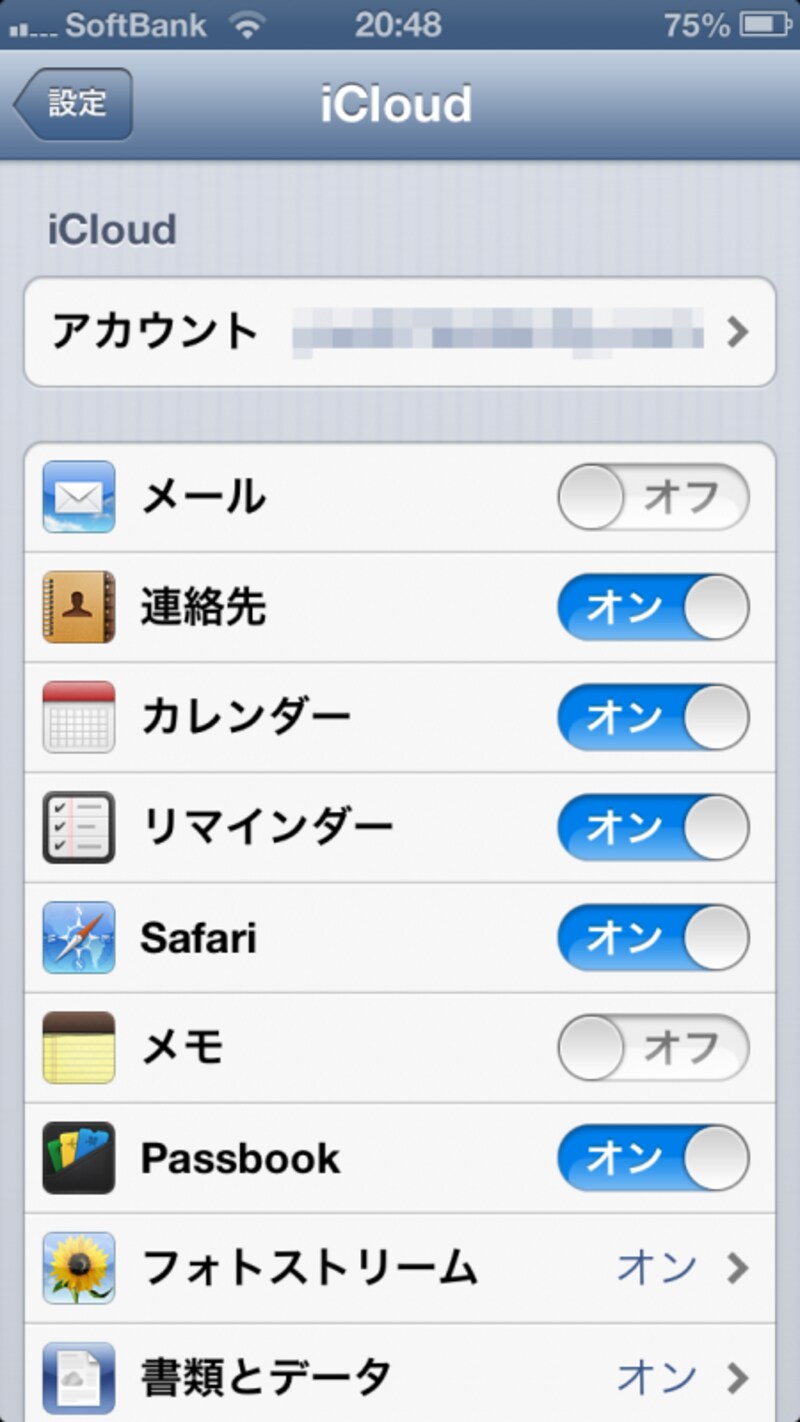Expand the 書類とデータ settings row
Image resolution: width=800 pixels, height=1422 pixels.
pyautogui.click(x=737, y=1377)
